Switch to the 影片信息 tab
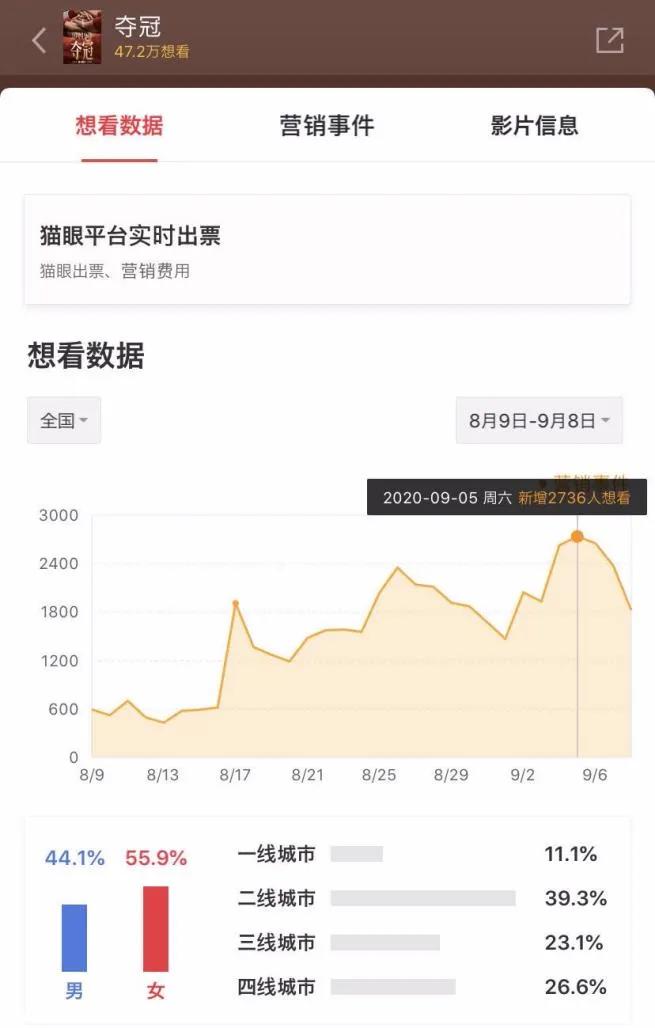The image size is (655, 1028). click(x=534, y=125)
